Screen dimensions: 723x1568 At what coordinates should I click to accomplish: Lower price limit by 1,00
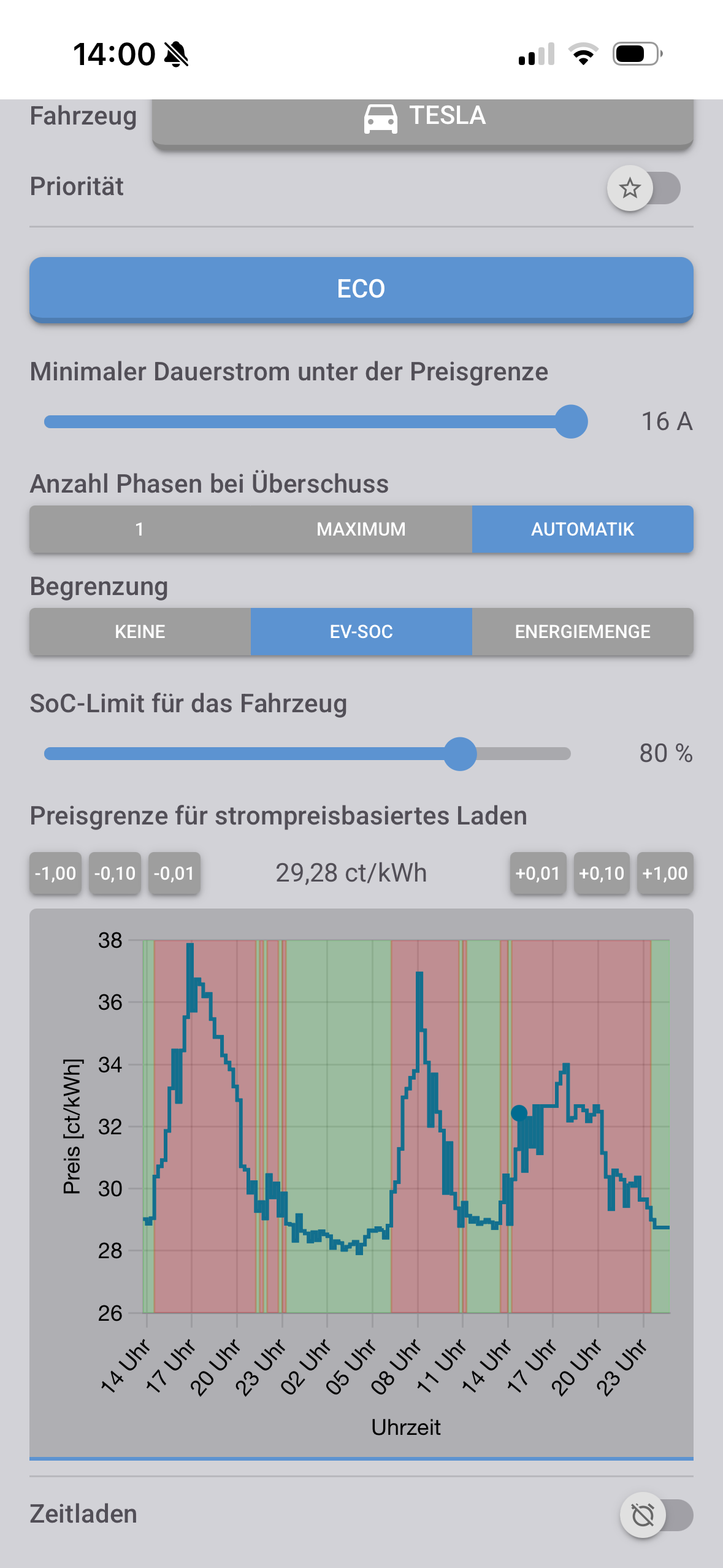[x=55, y=873]
